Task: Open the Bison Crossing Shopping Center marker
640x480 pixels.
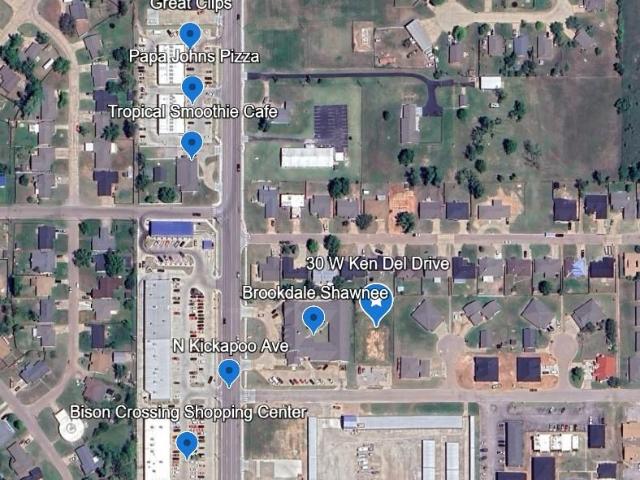Action: coord(187,443)
